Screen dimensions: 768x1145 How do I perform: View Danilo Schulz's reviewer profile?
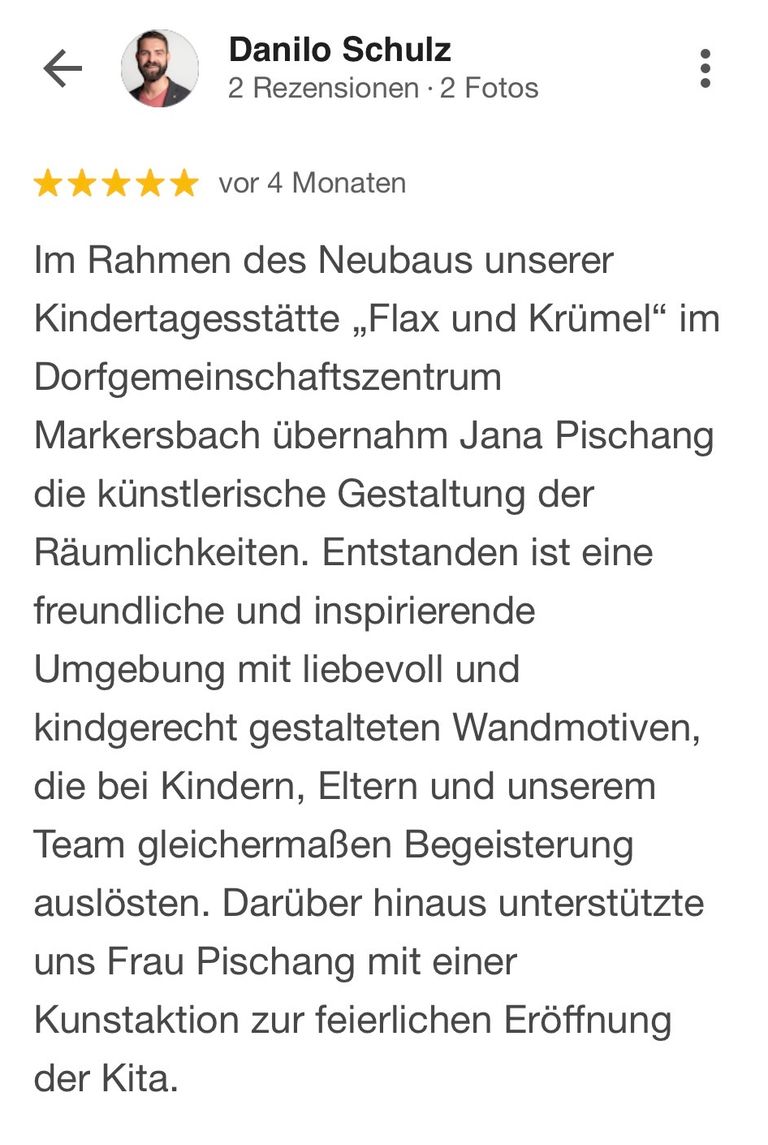click(x=340, y=49)
